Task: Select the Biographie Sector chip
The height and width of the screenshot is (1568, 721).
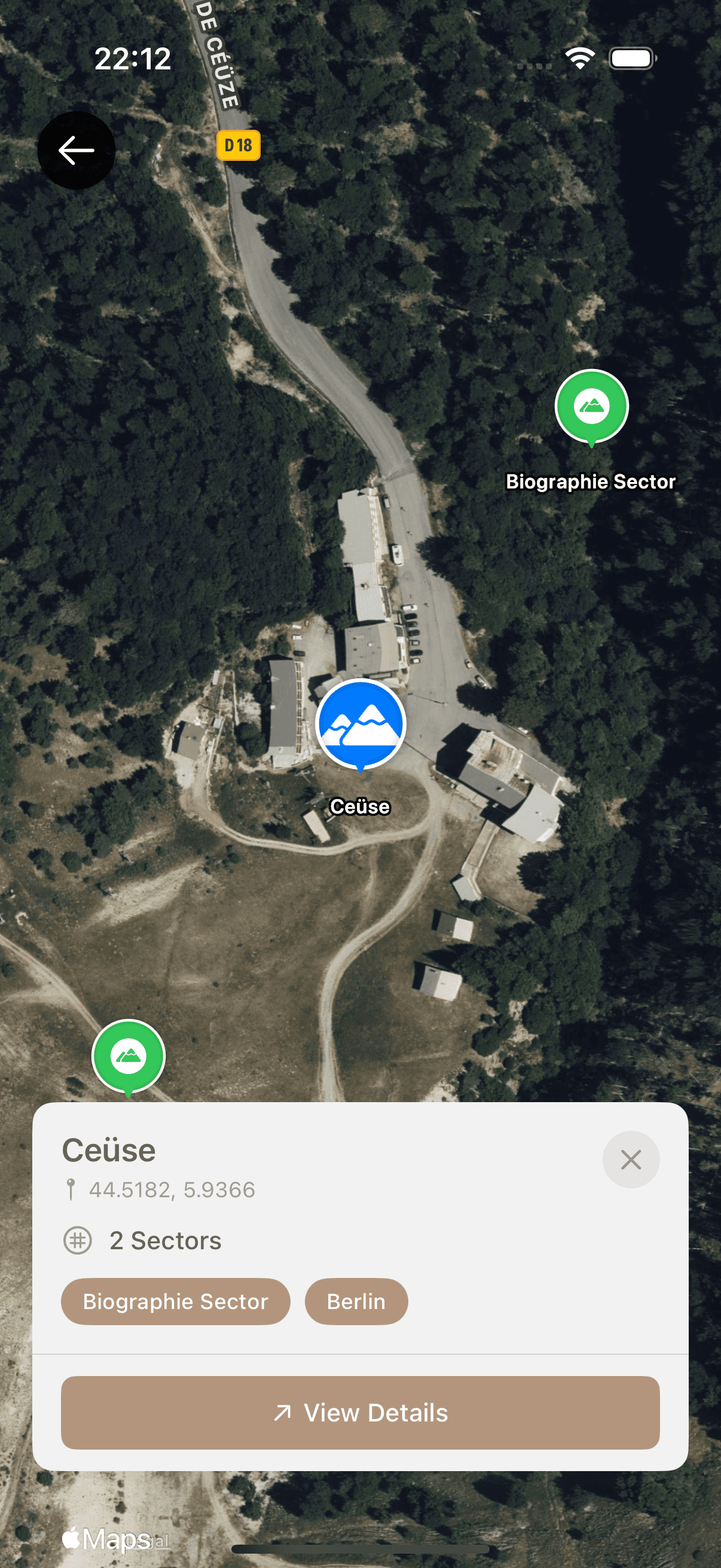Action: pos(175,1301)
